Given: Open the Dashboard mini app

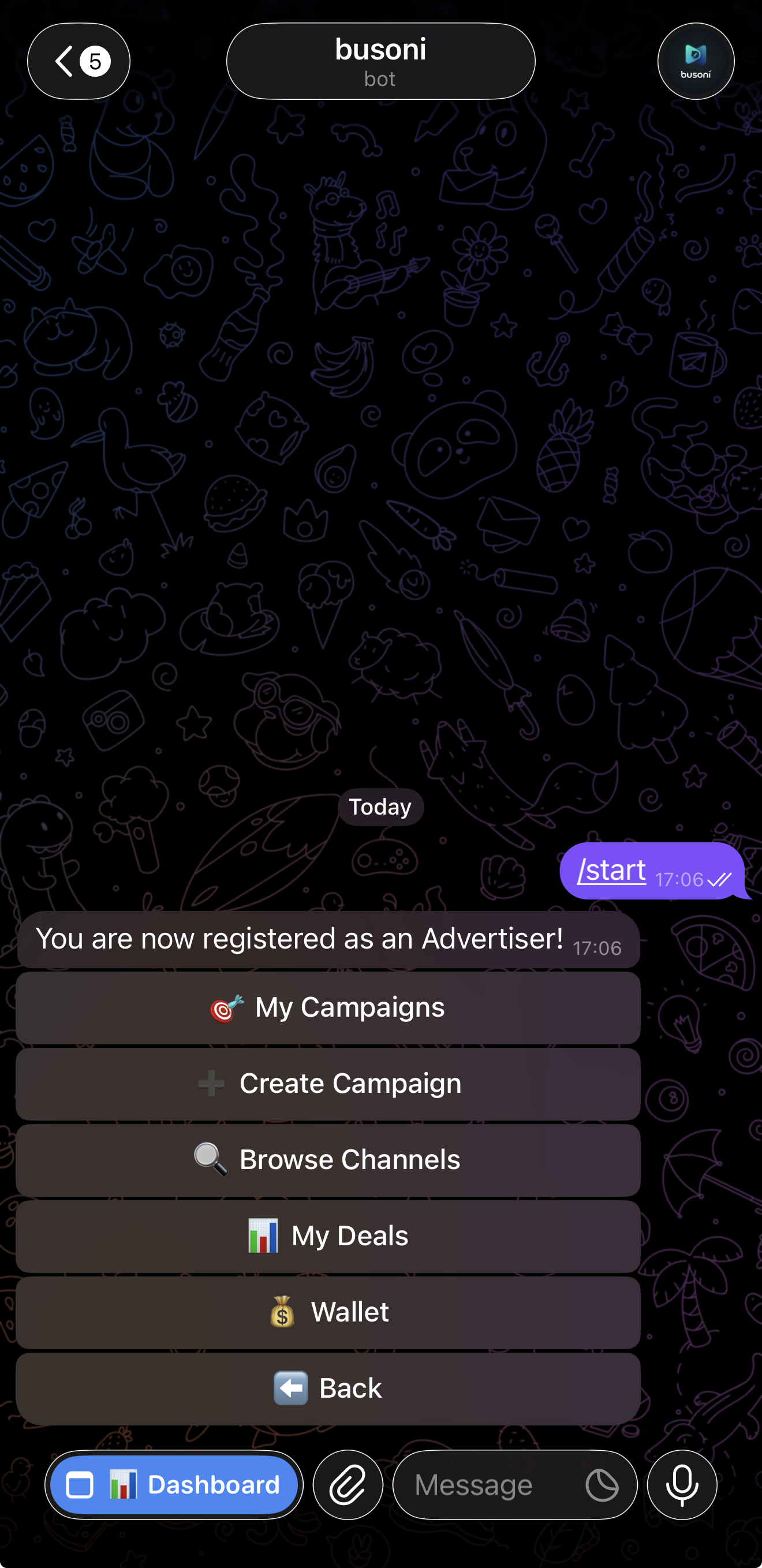Looking at the screenshot, I should point(174,1485).
